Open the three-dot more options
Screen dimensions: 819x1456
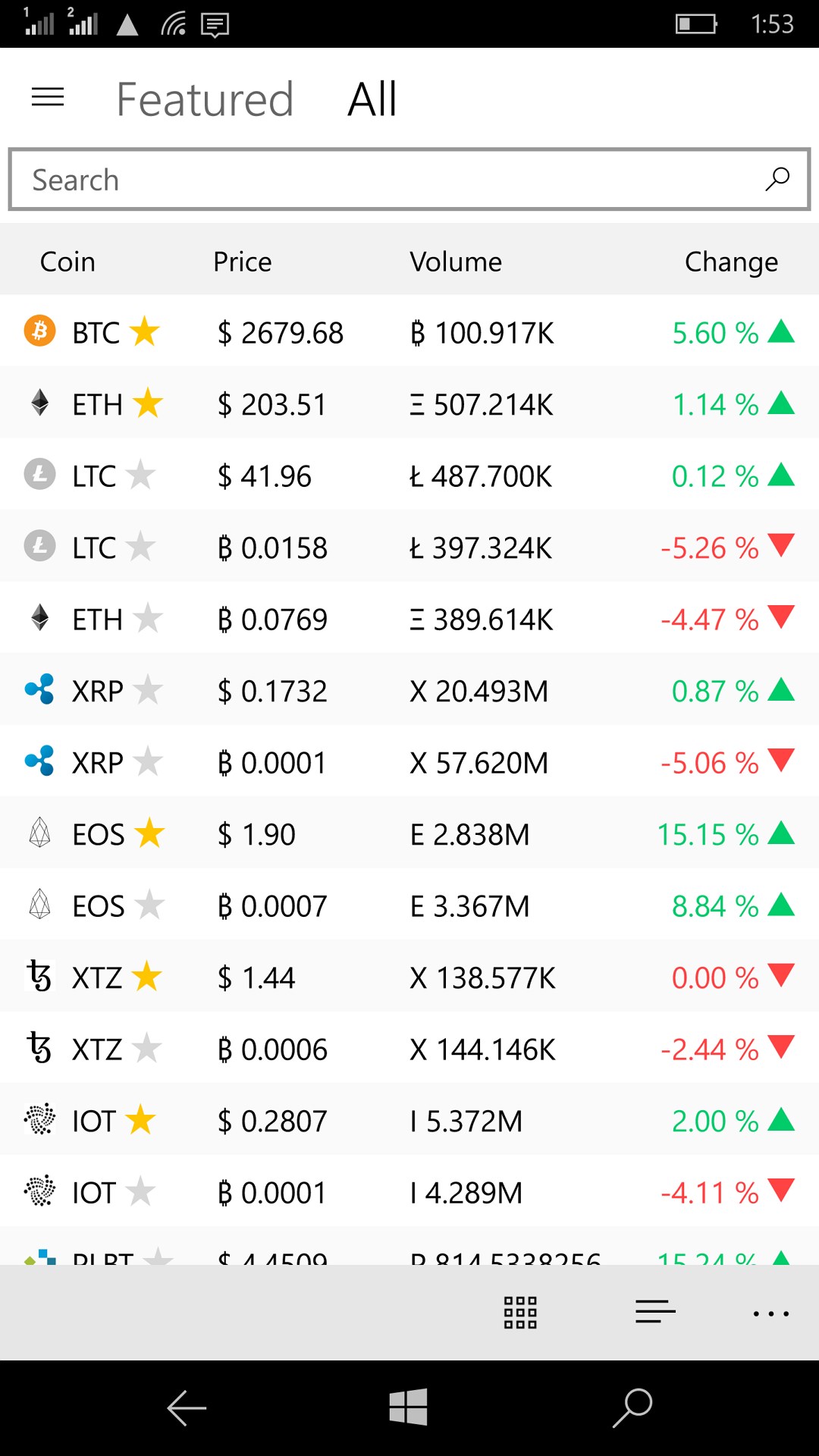(x=771, y=1313)
